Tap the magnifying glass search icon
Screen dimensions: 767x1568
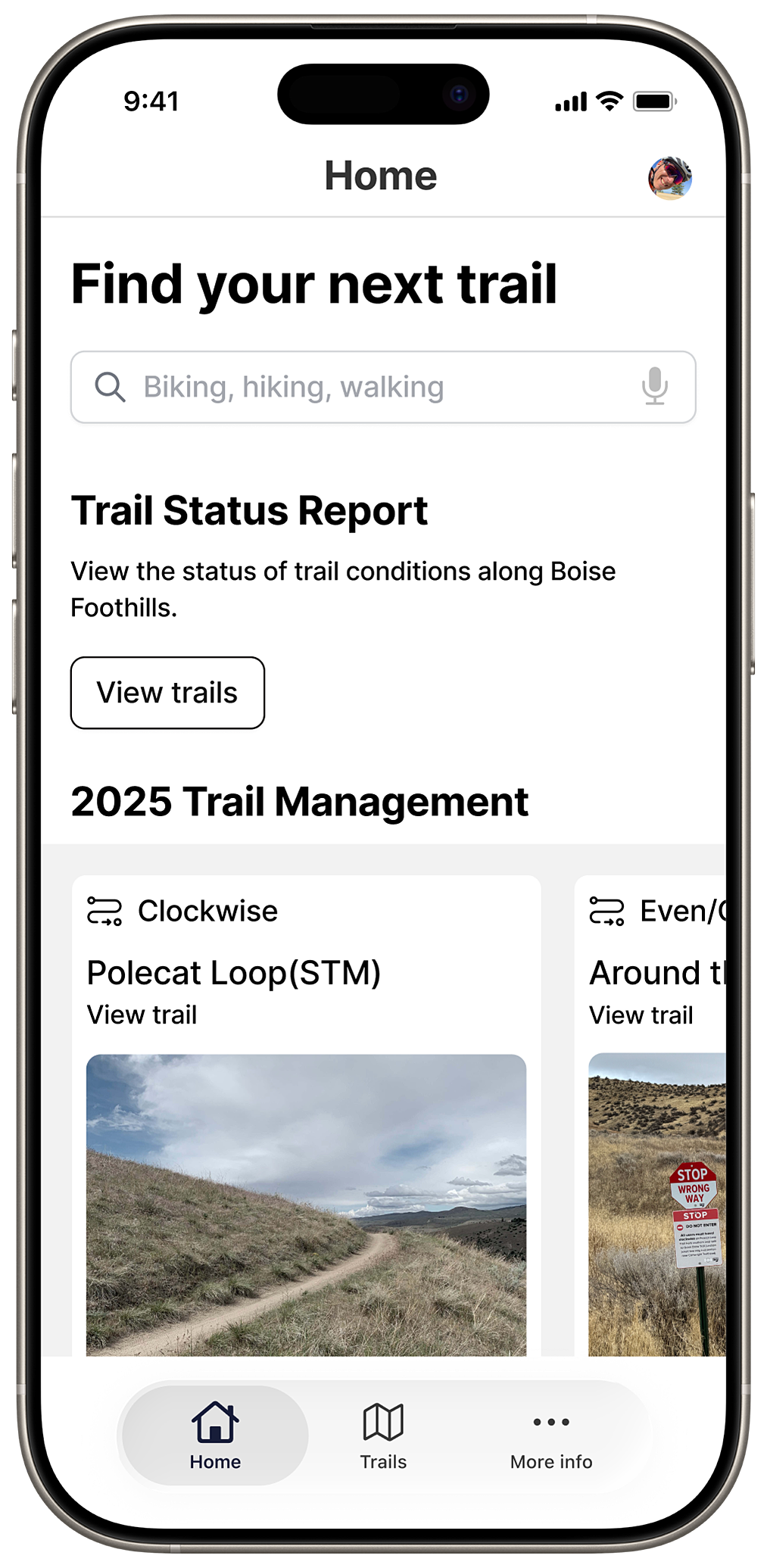coord(111,387)
